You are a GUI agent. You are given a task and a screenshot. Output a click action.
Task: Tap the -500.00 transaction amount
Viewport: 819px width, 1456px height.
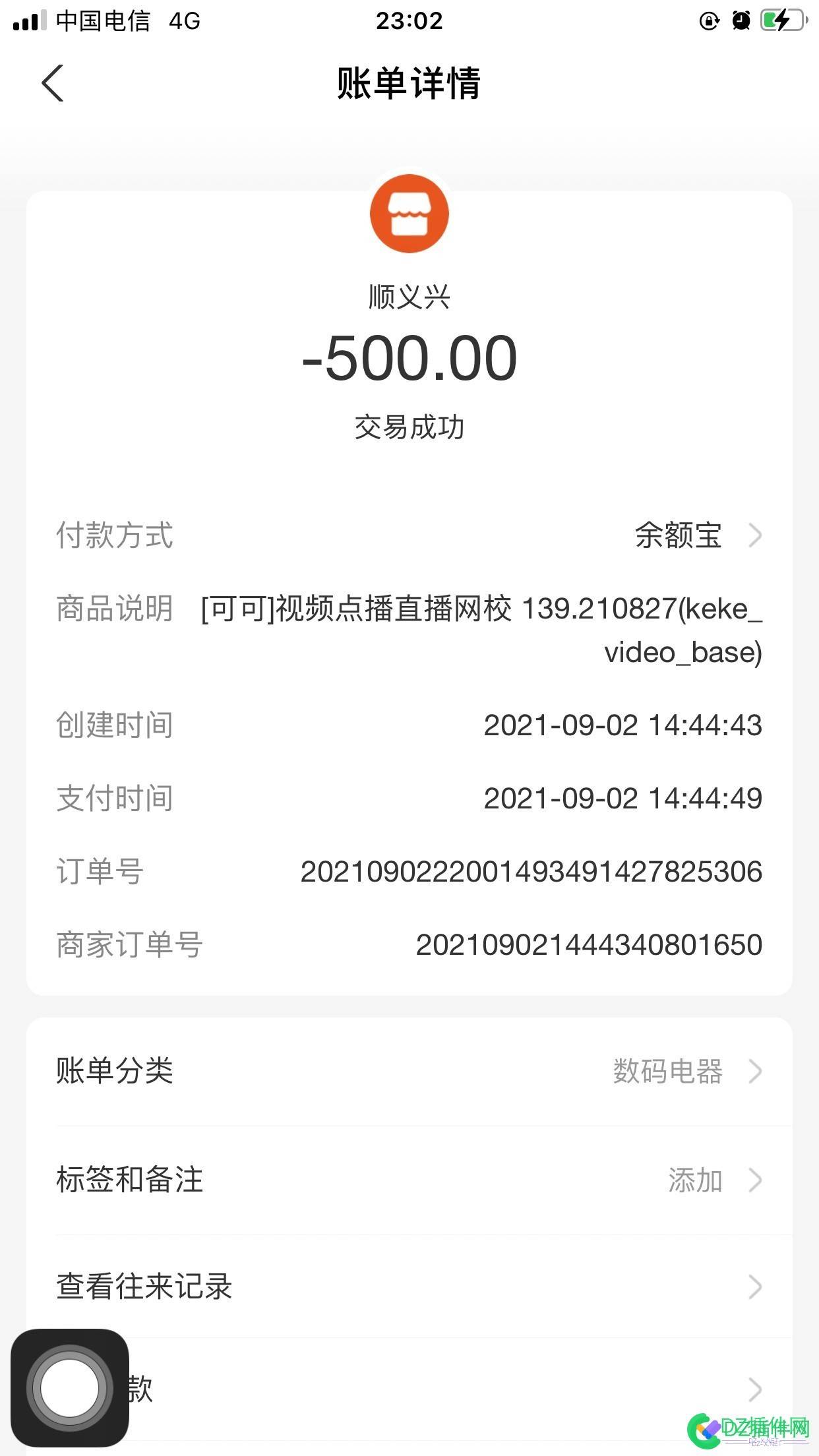click(x=409, y=356)
